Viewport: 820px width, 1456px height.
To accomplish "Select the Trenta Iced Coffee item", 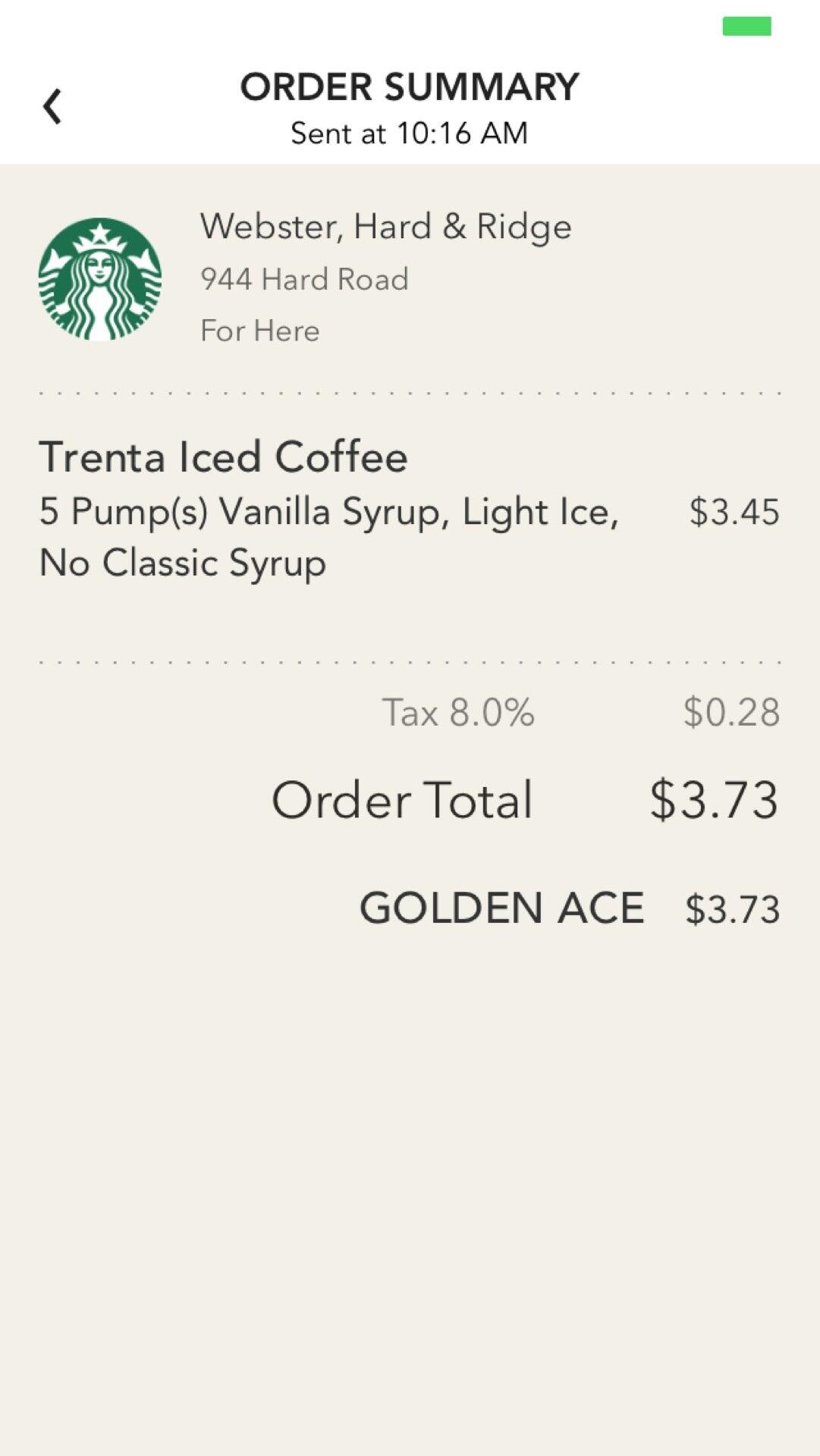I will click(224, 457).
